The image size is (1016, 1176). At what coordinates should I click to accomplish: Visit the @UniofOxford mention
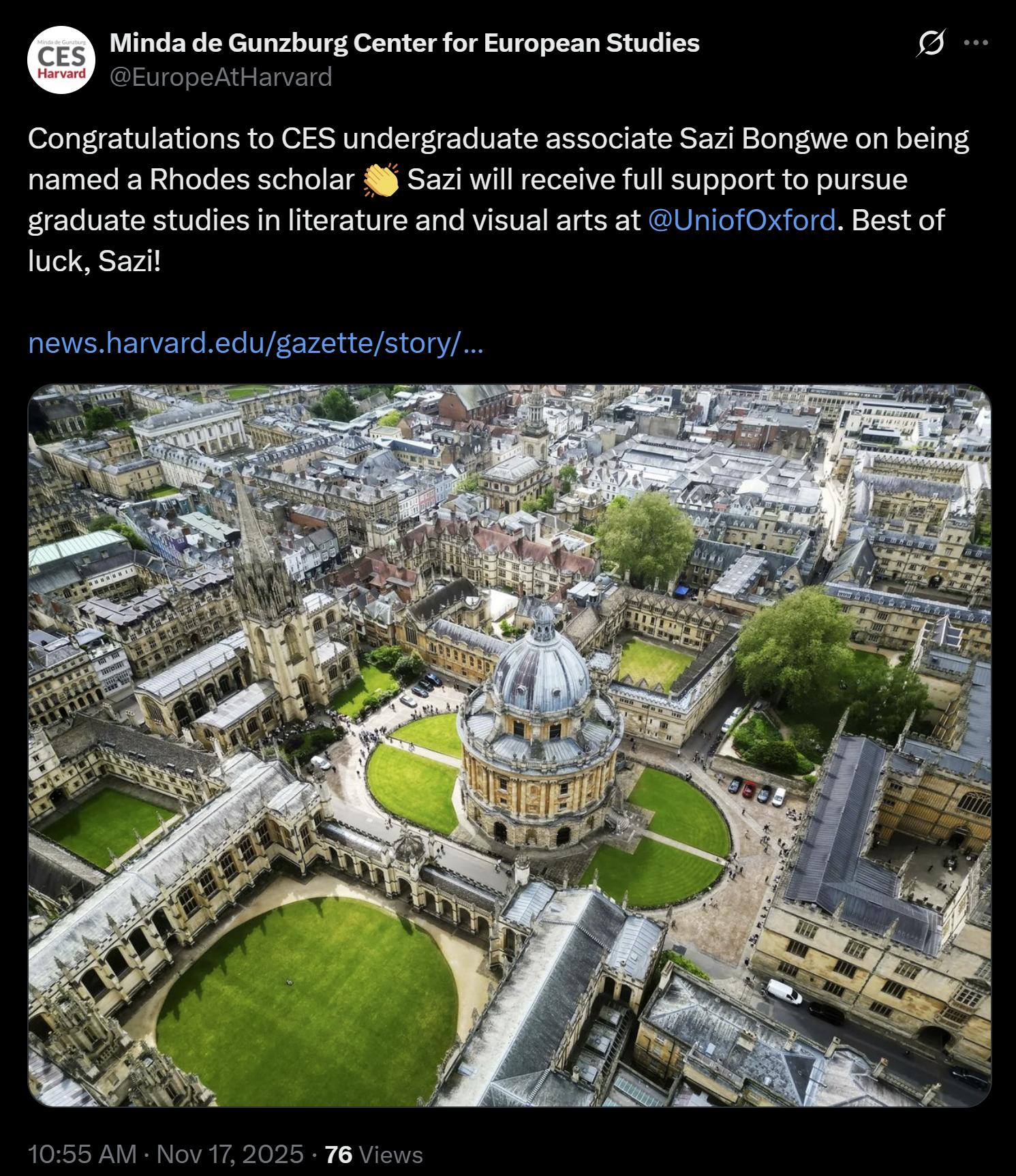click(741, 220)
